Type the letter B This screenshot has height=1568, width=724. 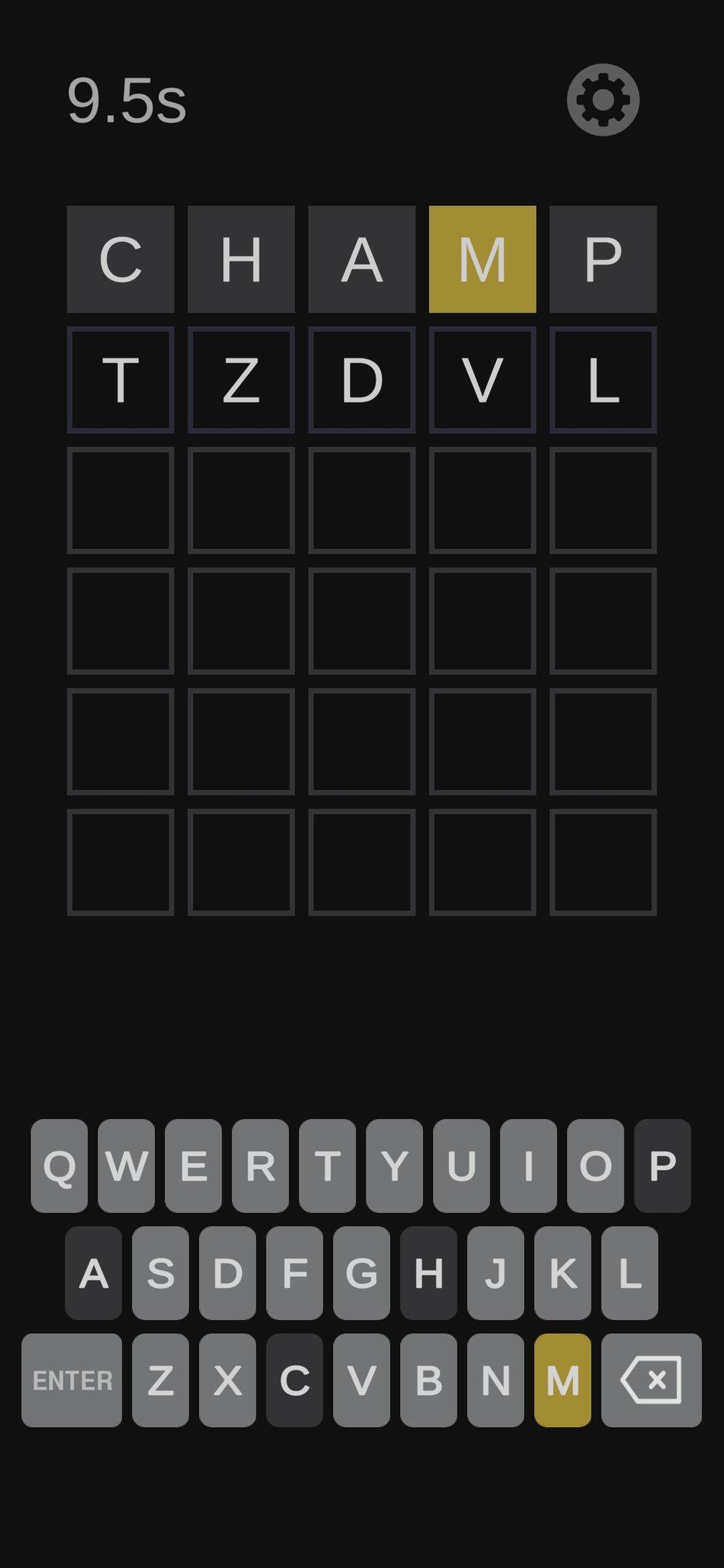click(x=428, y=1380)
